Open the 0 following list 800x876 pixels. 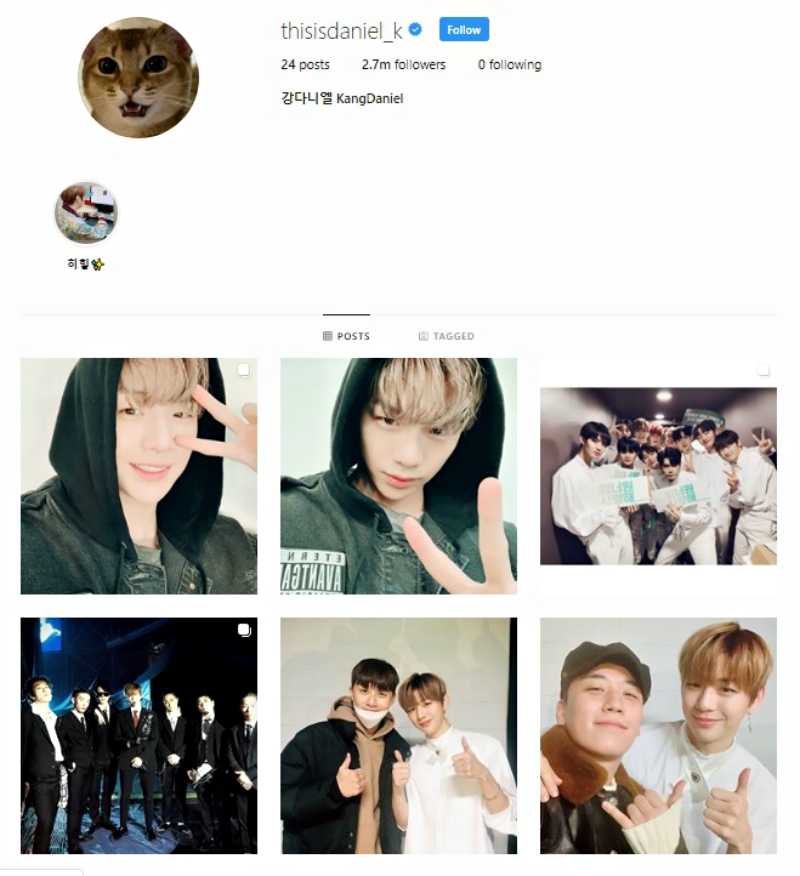[x=509, y=65]
